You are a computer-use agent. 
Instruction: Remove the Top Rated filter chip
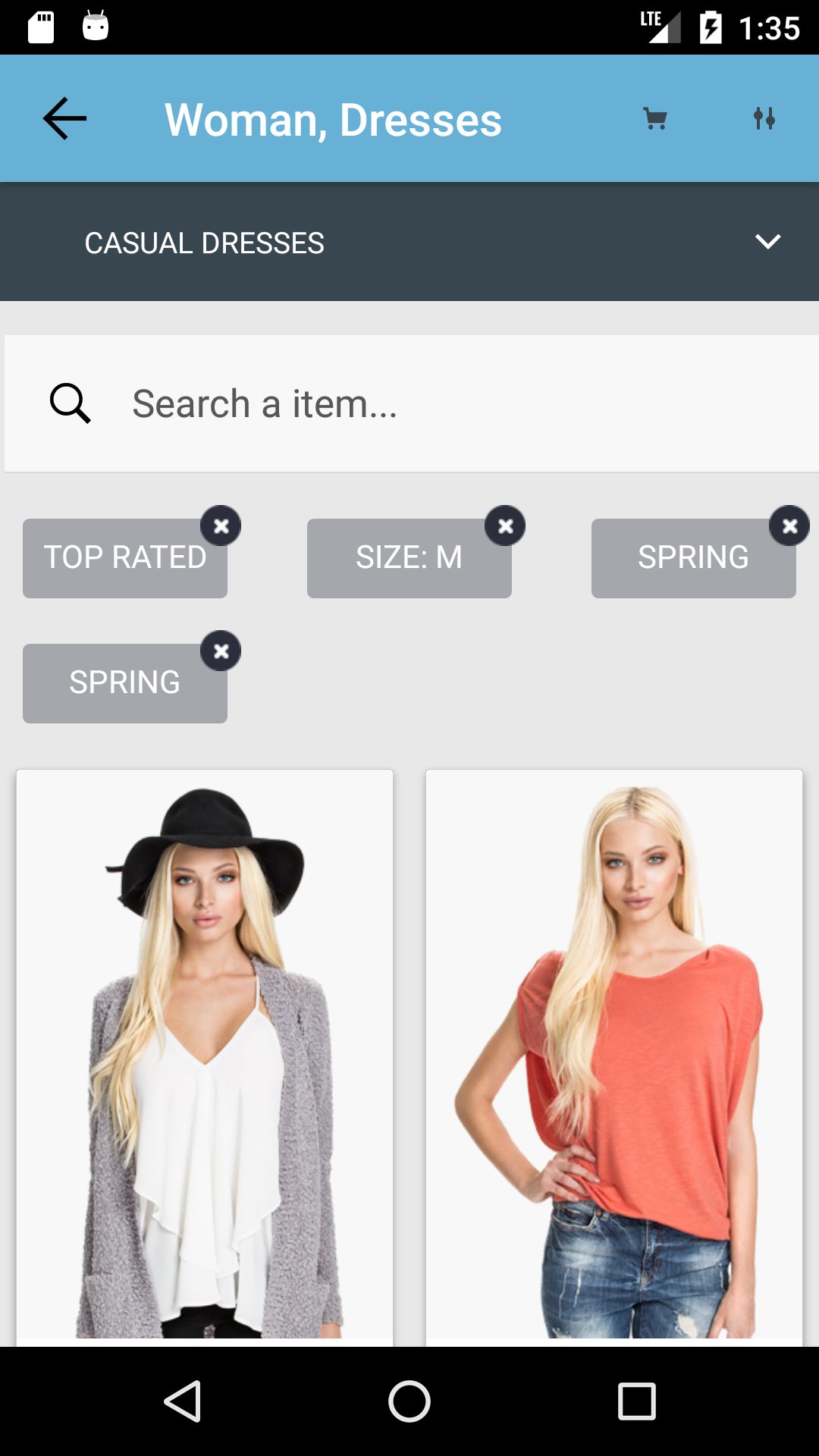point(221,526)
